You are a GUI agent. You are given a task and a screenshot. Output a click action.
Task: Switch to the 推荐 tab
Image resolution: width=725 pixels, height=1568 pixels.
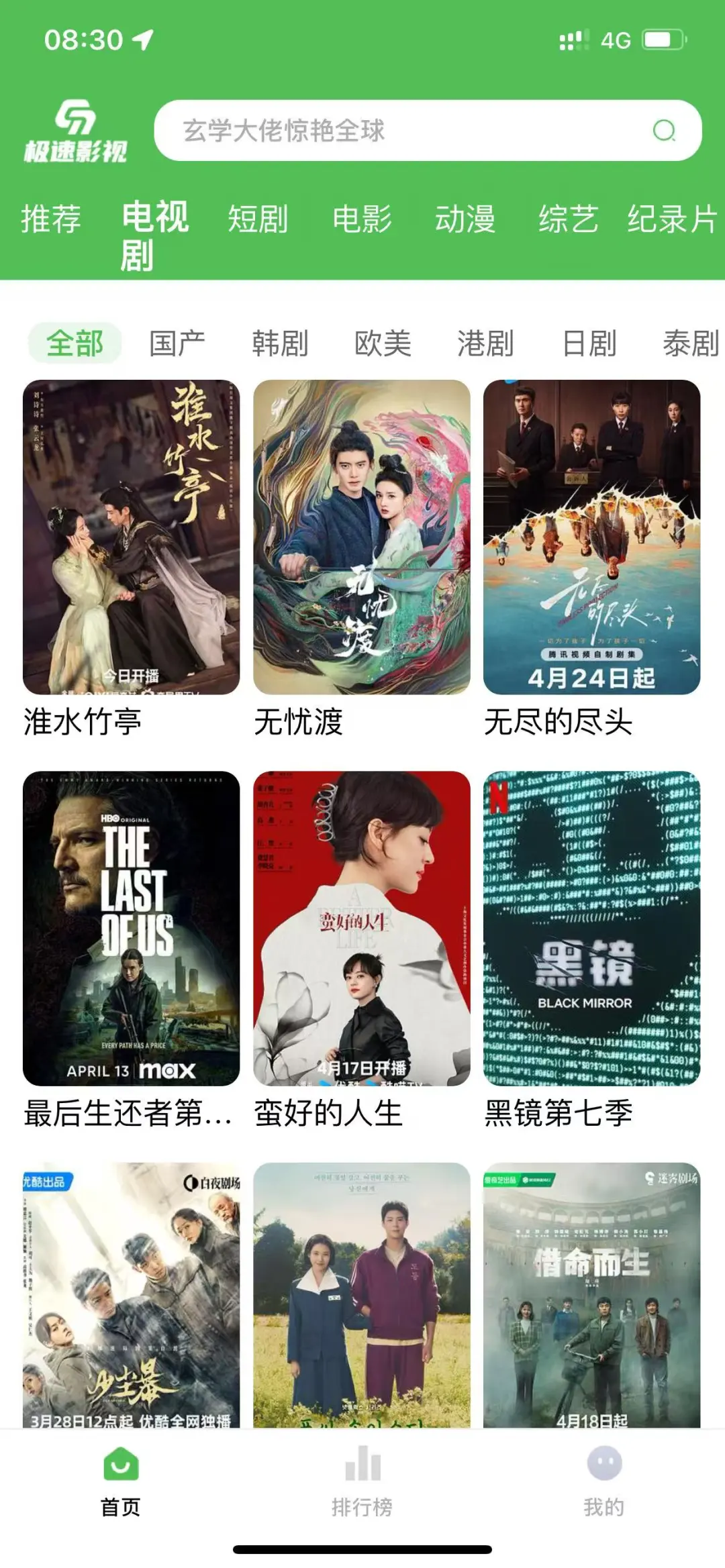51,219
